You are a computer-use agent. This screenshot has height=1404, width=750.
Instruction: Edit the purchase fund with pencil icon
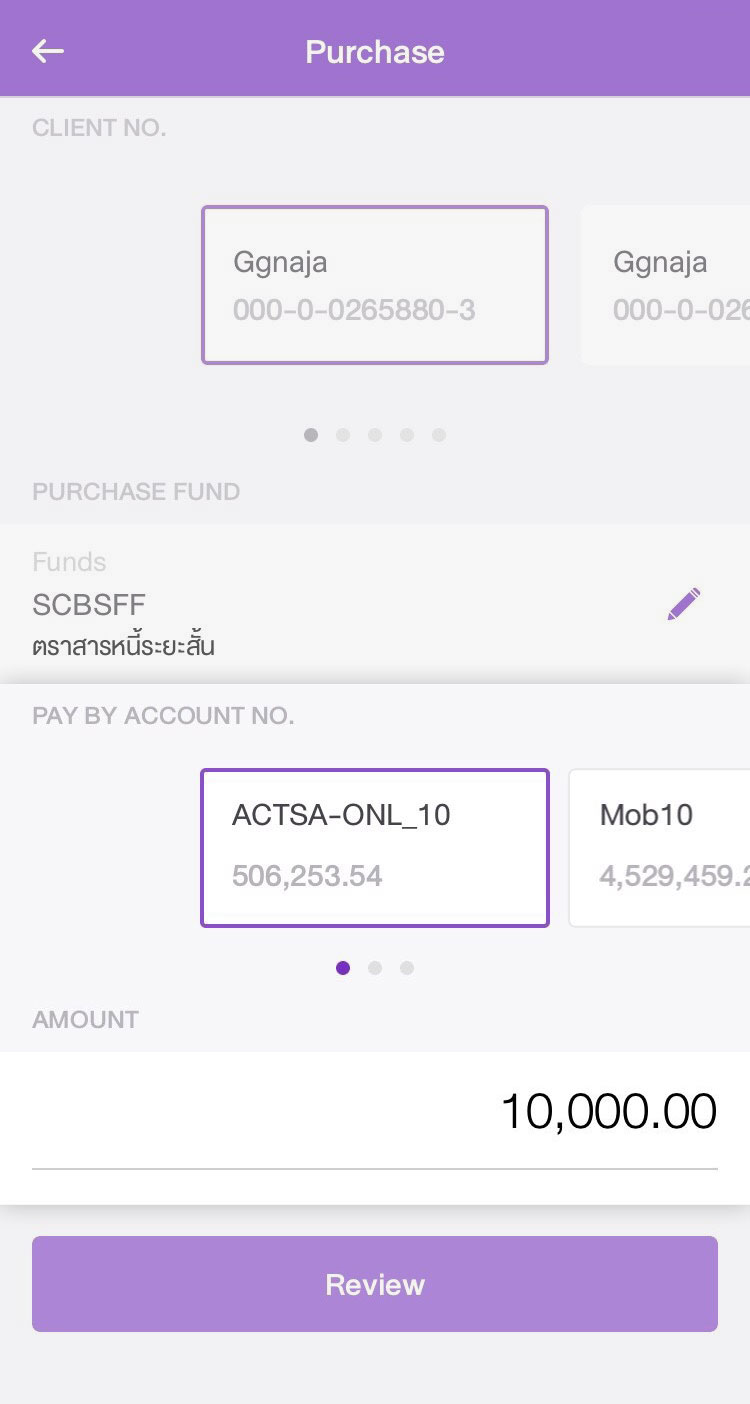(684, 604)
